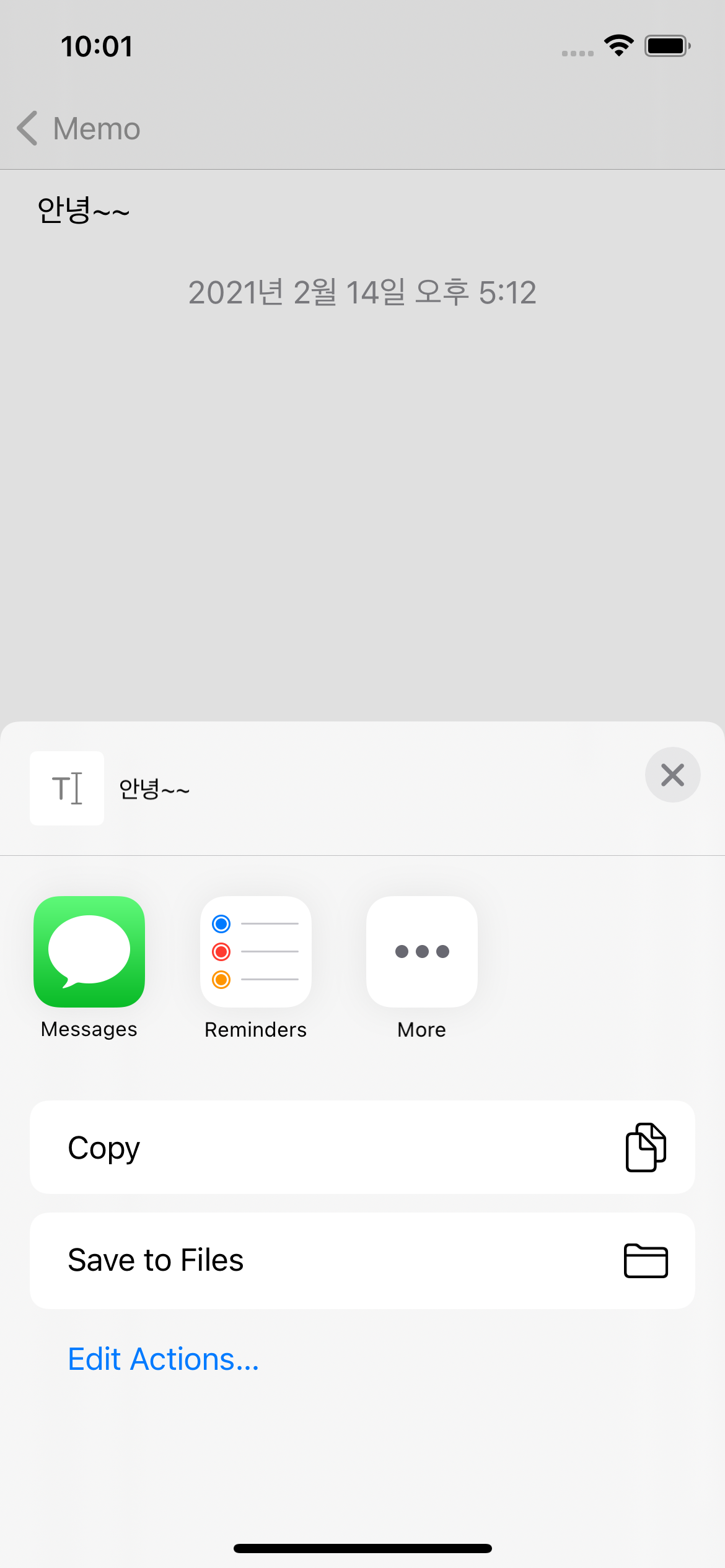Tap the More ellipsis icon
The image size is (725, 1568).
point(421,951)
